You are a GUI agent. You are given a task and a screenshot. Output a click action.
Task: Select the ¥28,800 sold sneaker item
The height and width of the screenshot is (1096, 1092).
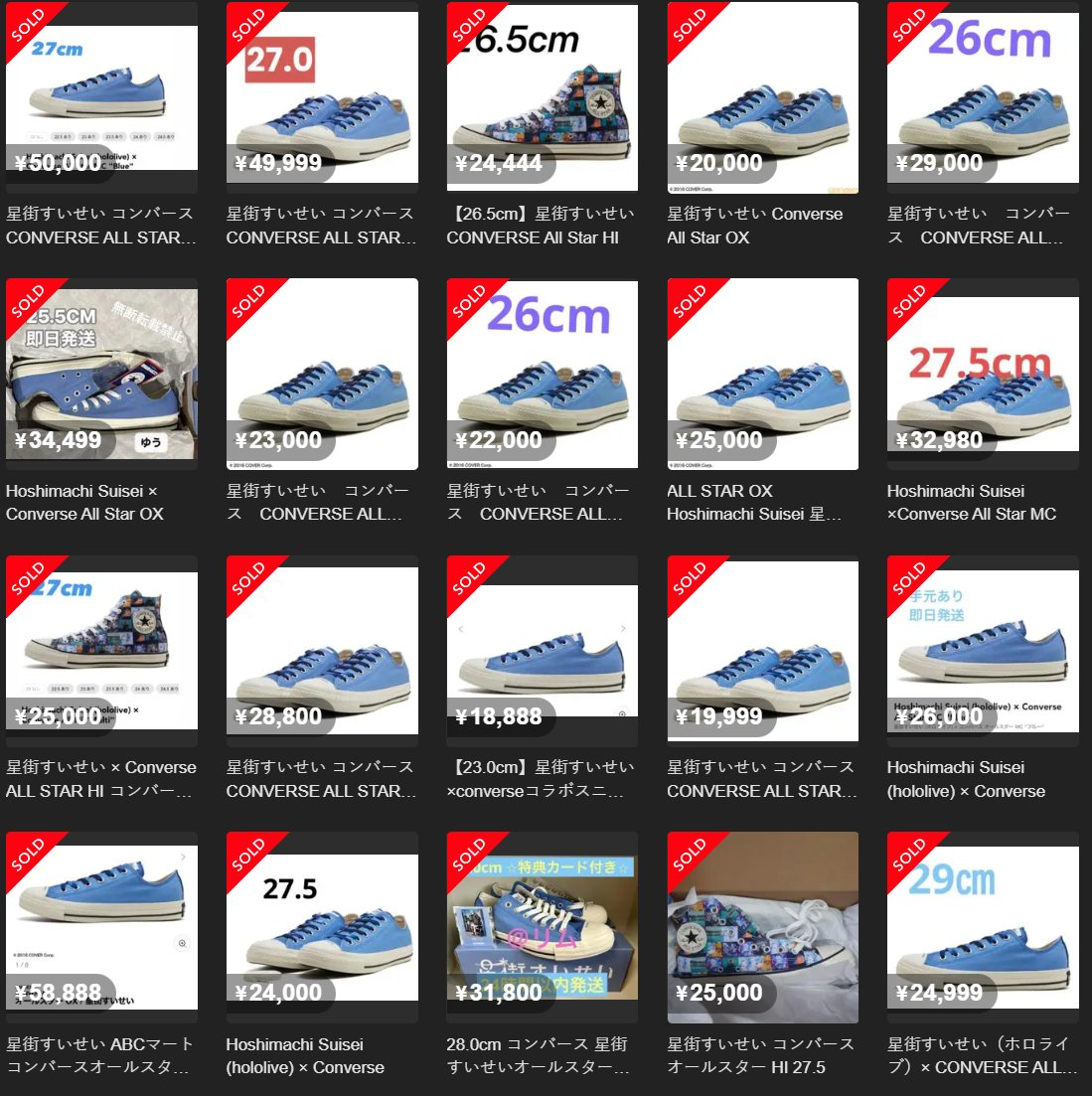point(322,651)
